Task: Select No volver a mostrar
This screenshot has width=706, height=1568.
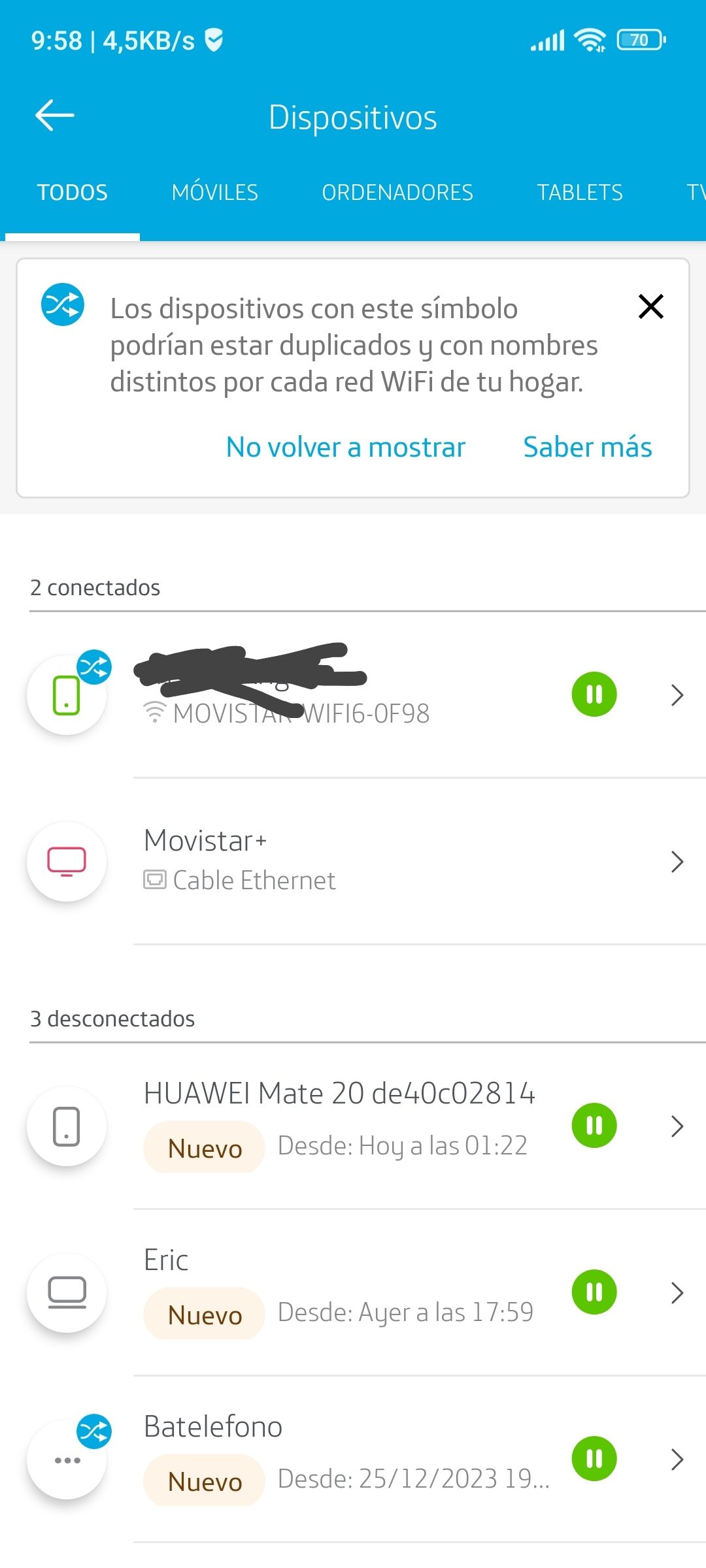Action: (x=345, y=447)
